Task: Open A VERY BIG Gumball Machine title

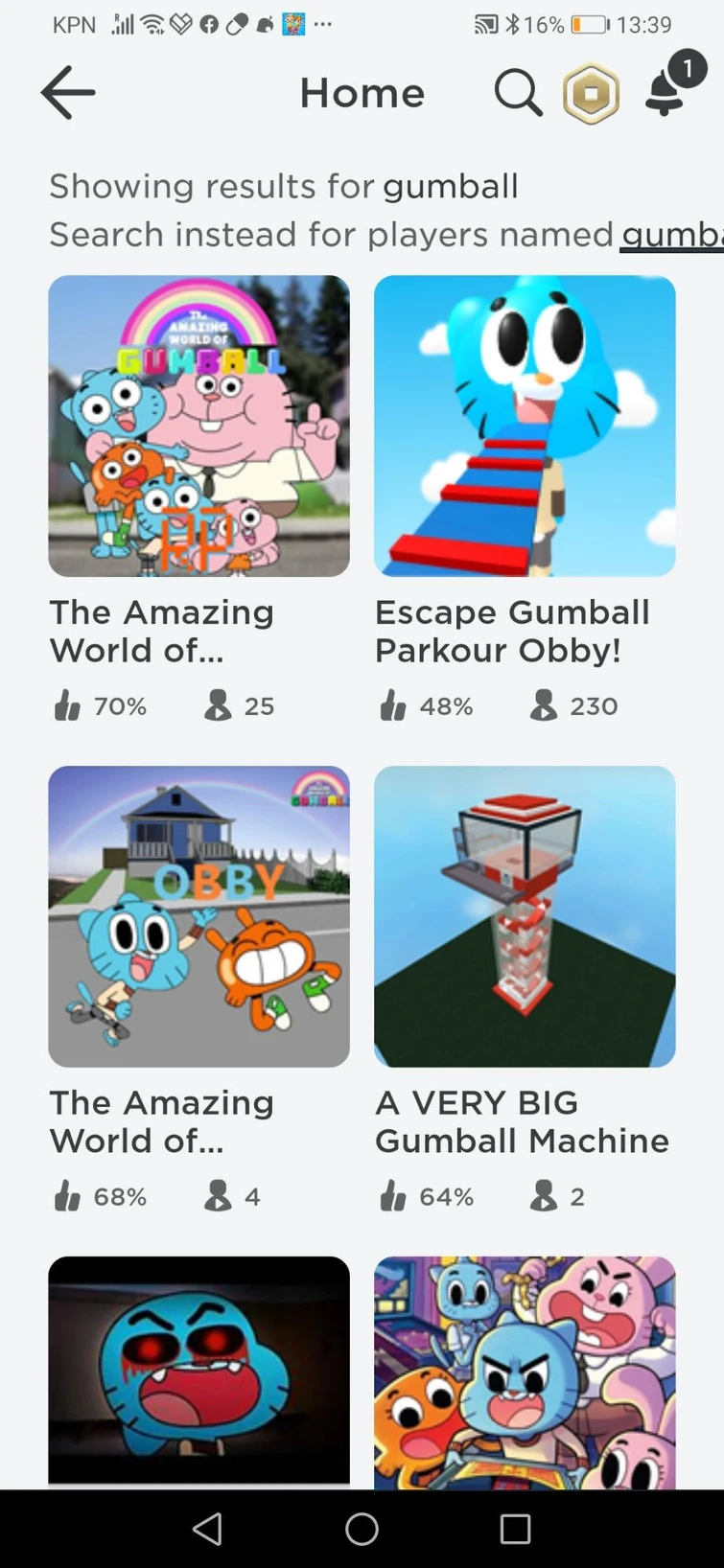Action: [x=523, y=1121]
